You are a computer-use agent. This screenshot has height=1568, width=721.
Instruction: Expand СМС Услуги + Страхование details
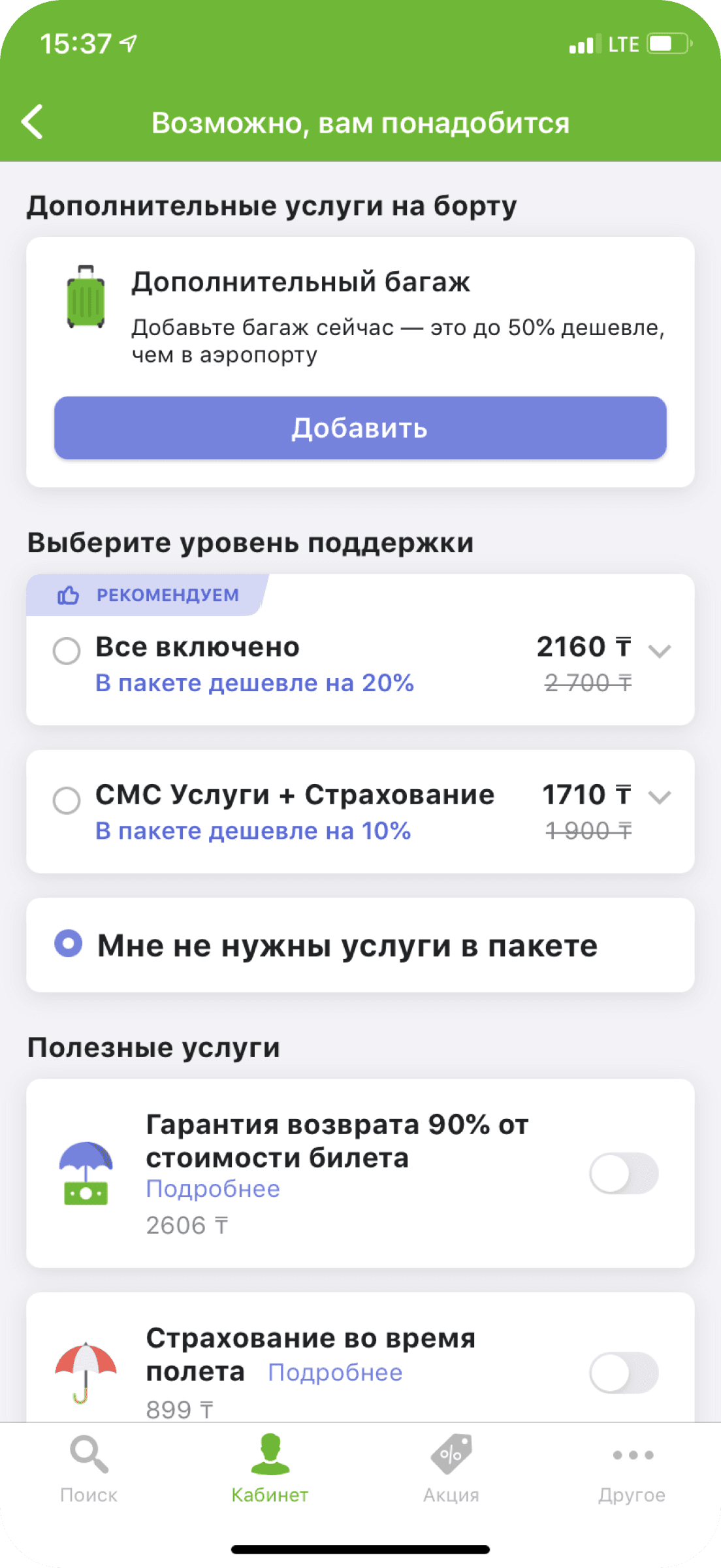(660, 797)
